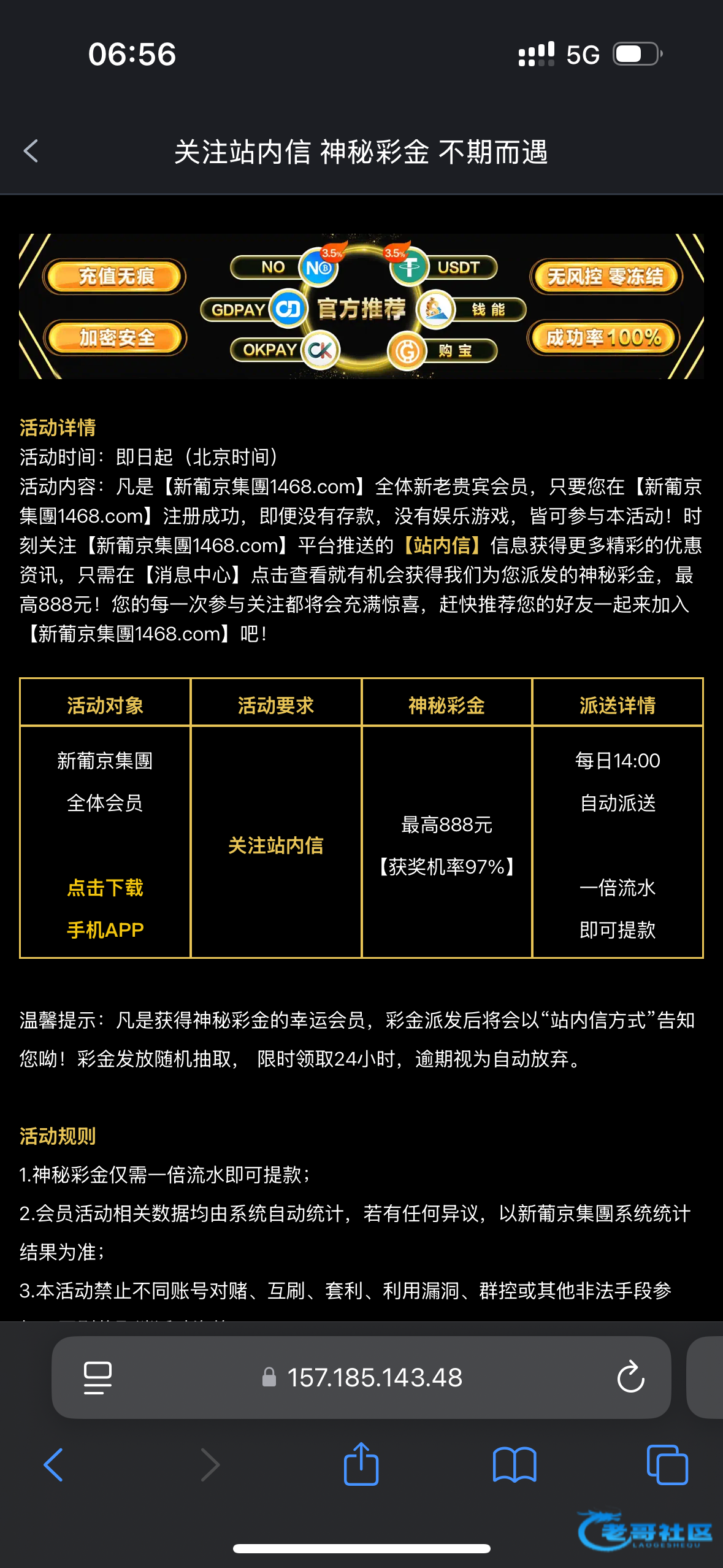Tap the payment promotion banner
Screen dimensions: 723x1568
(361, 306)
